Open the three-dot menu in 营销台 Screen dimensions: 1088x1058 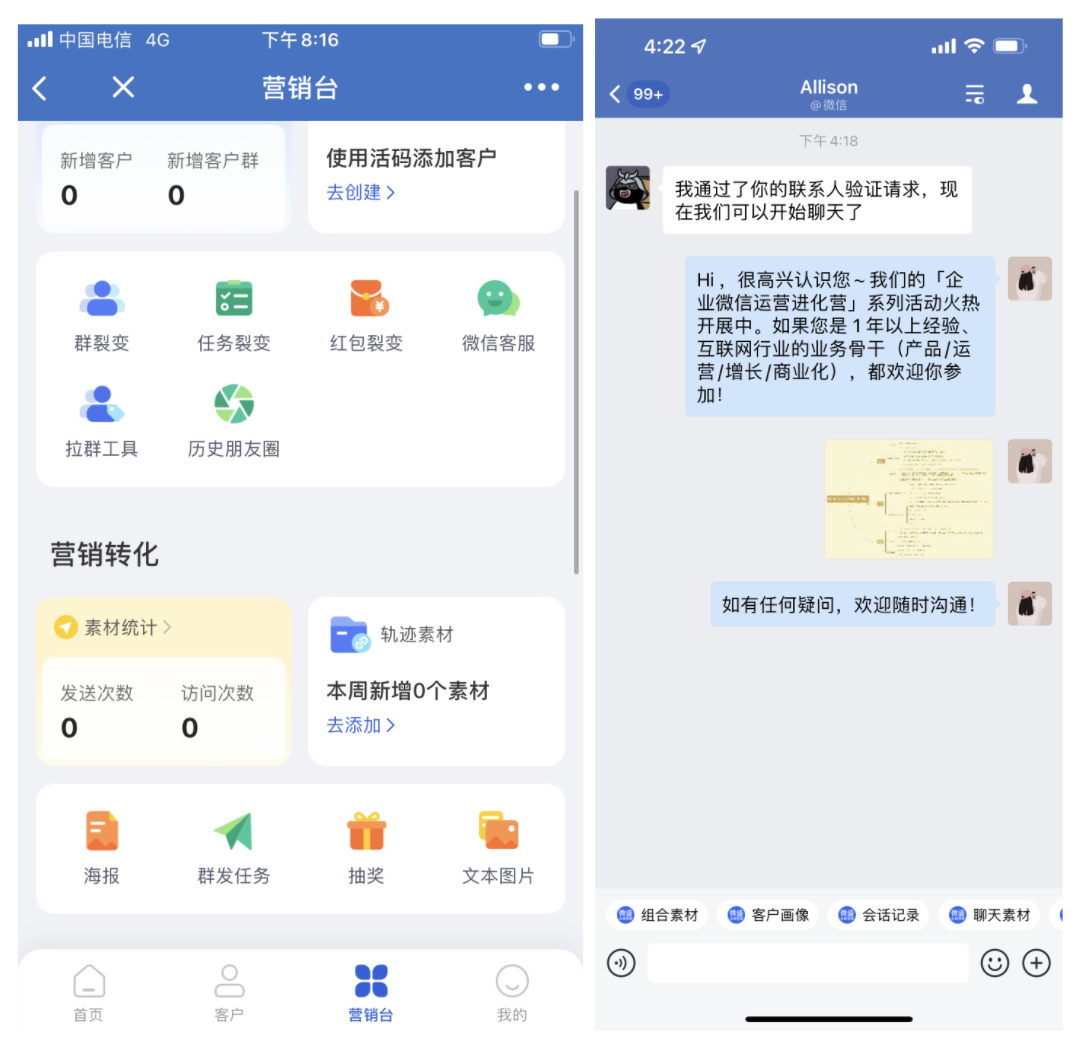[x=541, y=88]
